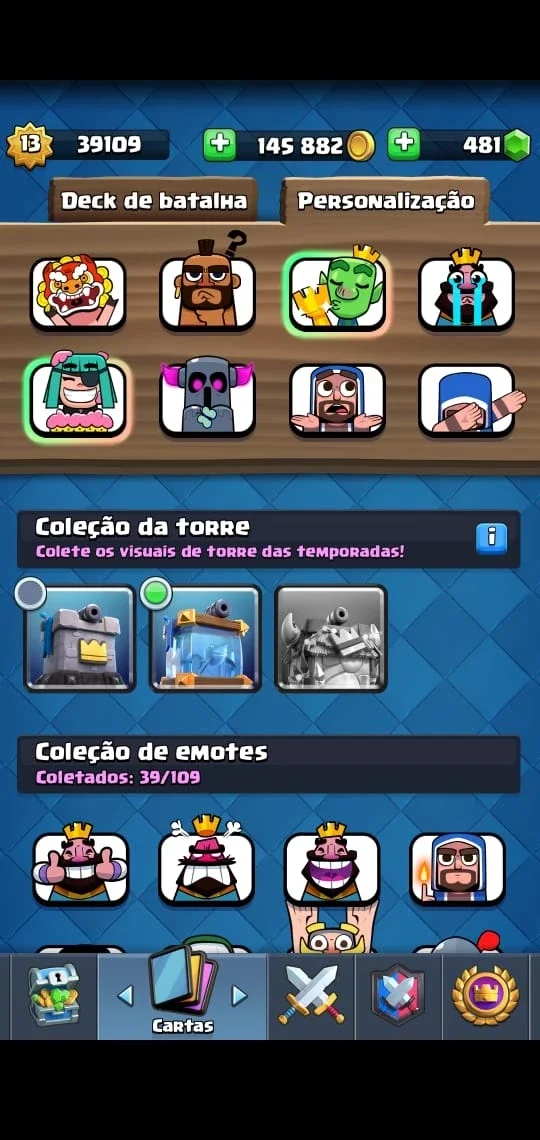Pick the crying king emote in deck

(466, 293)
